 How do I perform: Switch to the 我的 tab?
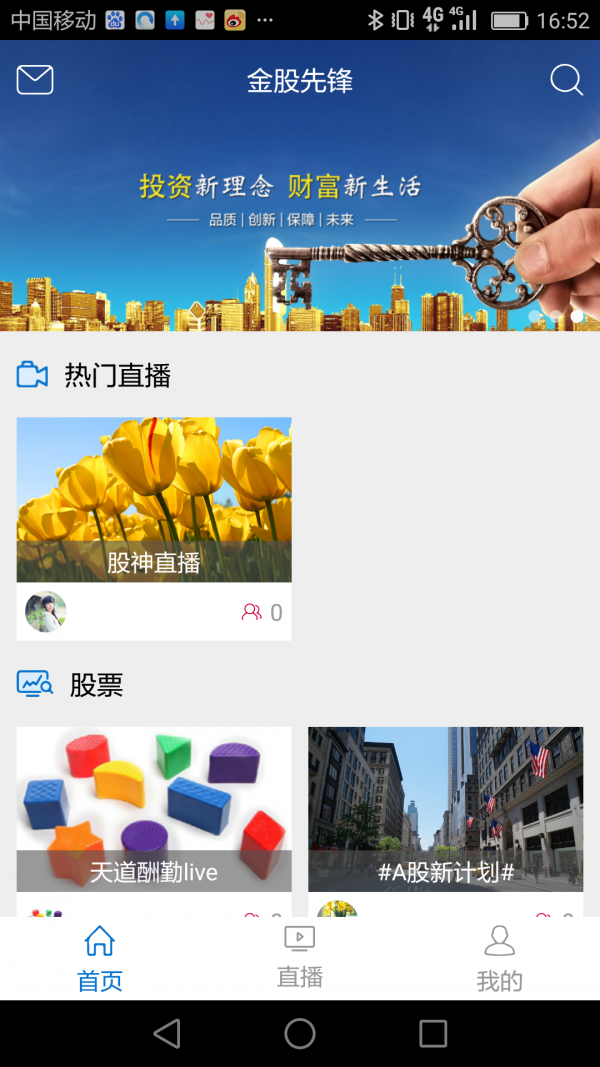pyautogui.click(x=499, y=957)
